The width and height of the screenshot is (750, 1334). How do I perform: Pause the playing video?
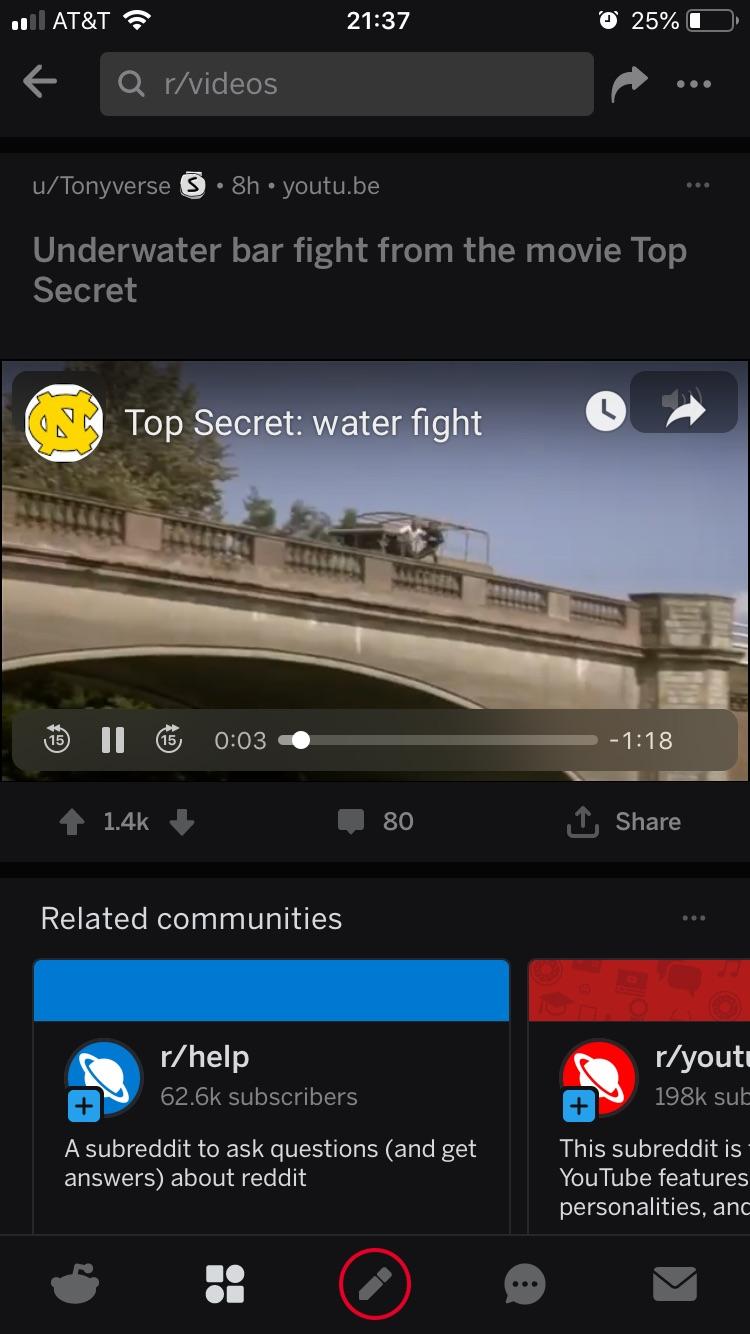(112, 740)
